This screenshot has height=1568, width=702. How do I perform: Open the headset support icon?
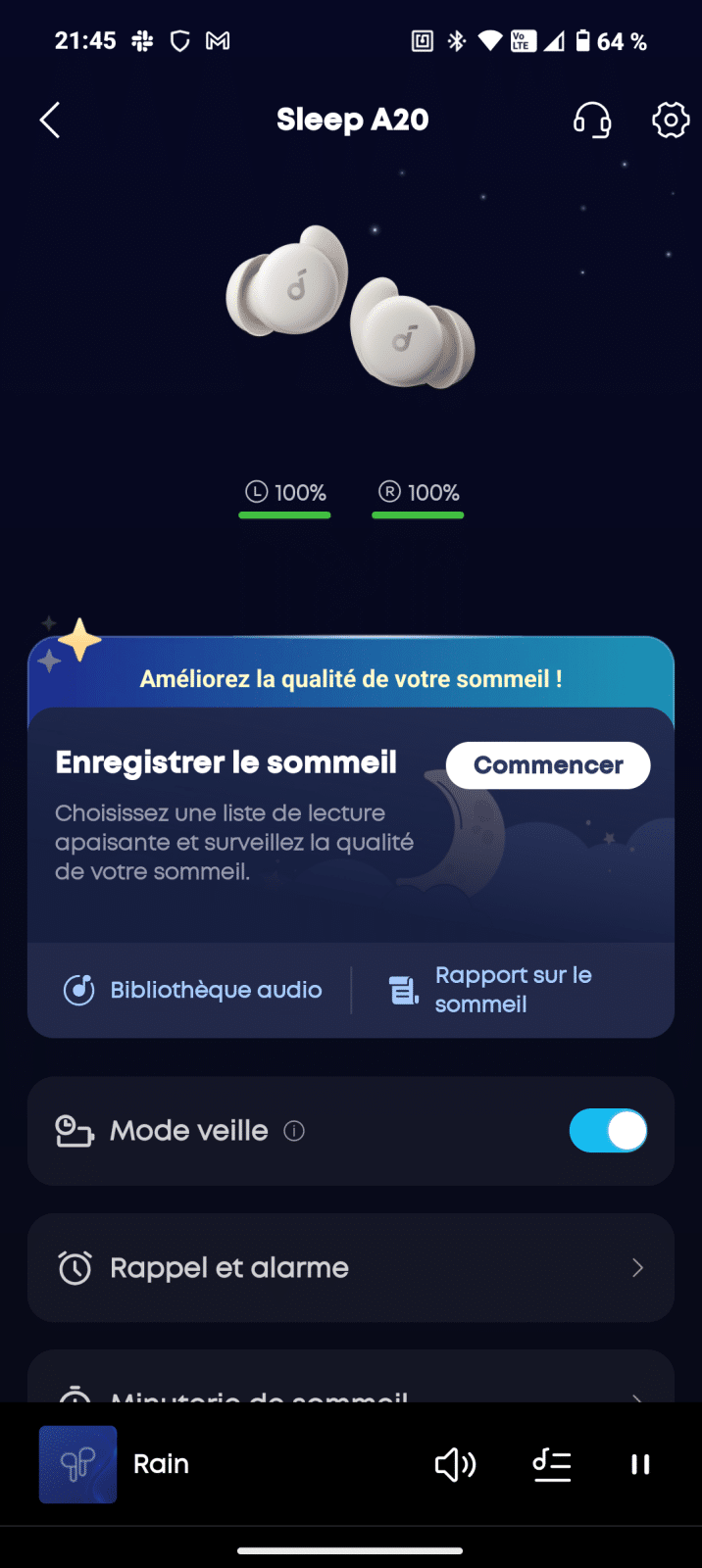592,121
